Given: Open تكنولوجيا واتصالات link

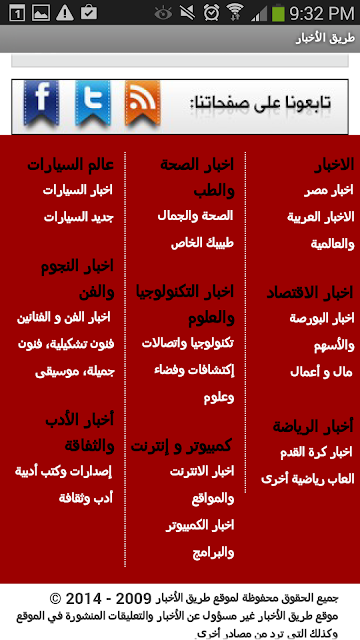Looking at the screenshot, I should pyautogui.click(x=188, y=343).
